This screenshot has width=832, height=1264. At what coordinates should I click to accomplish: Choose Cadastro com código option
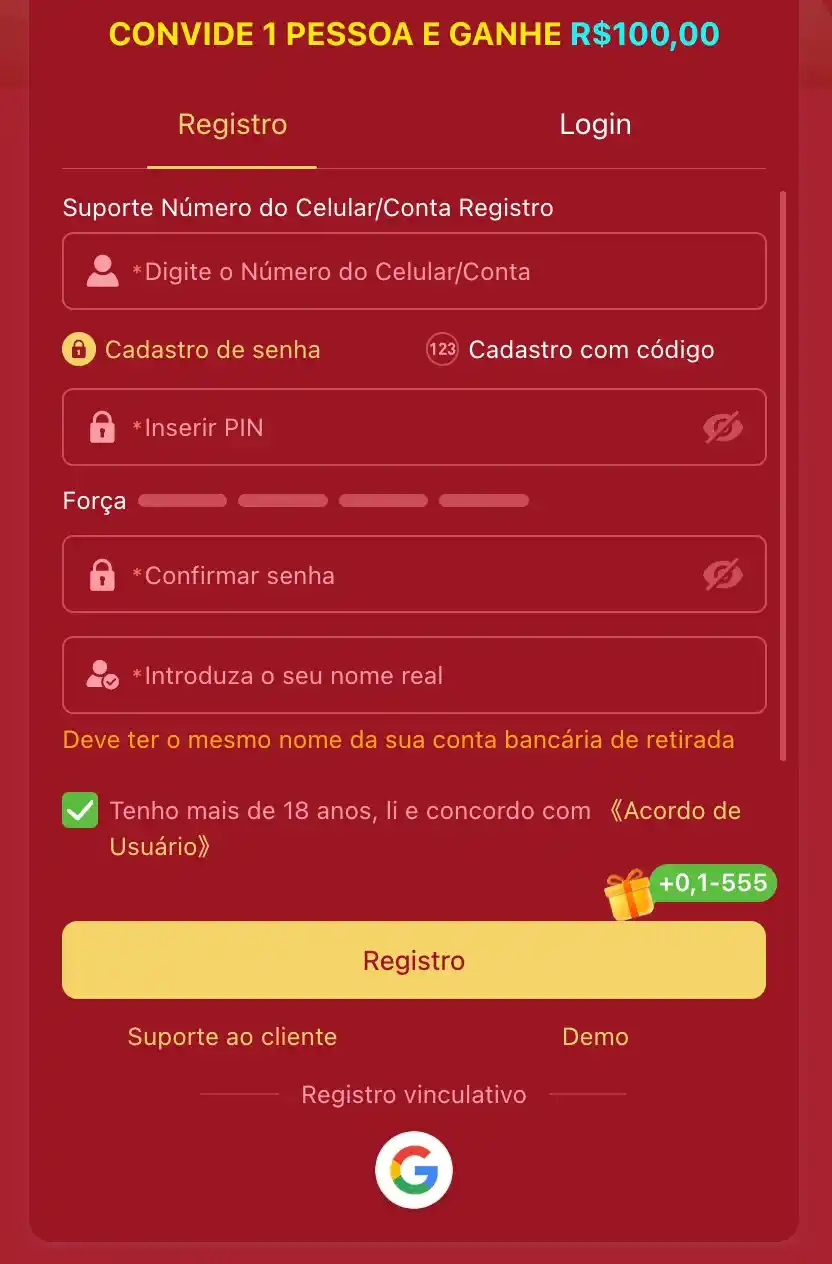tap(570, 350)
